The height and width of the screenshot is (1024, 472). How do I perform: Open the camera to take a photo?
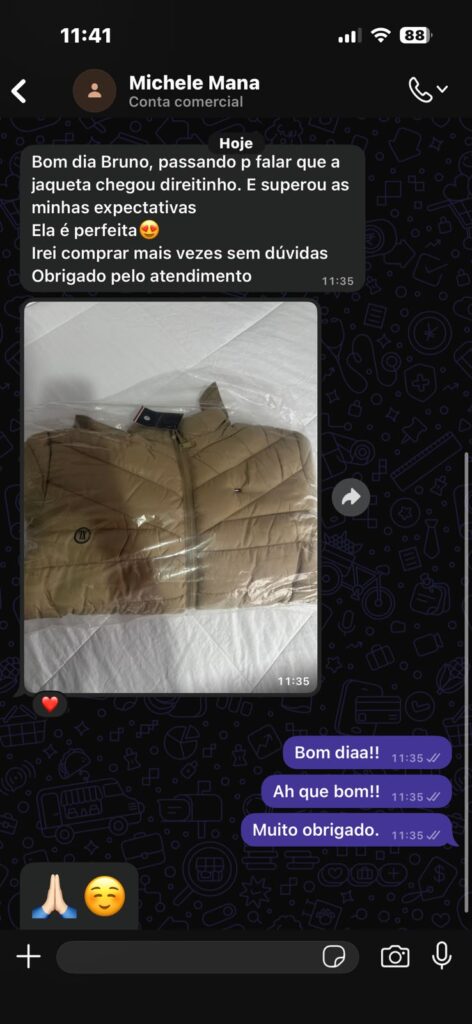pyautogui.click(x=395, y=957)
